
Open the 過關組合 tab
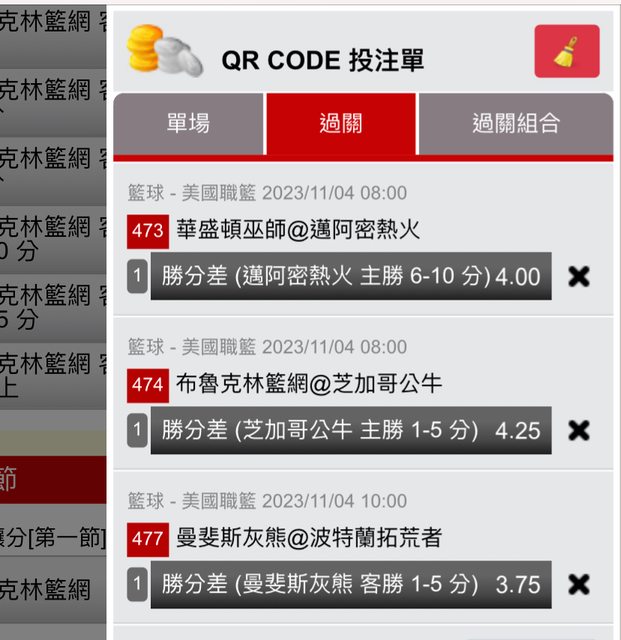coord(515,124)
